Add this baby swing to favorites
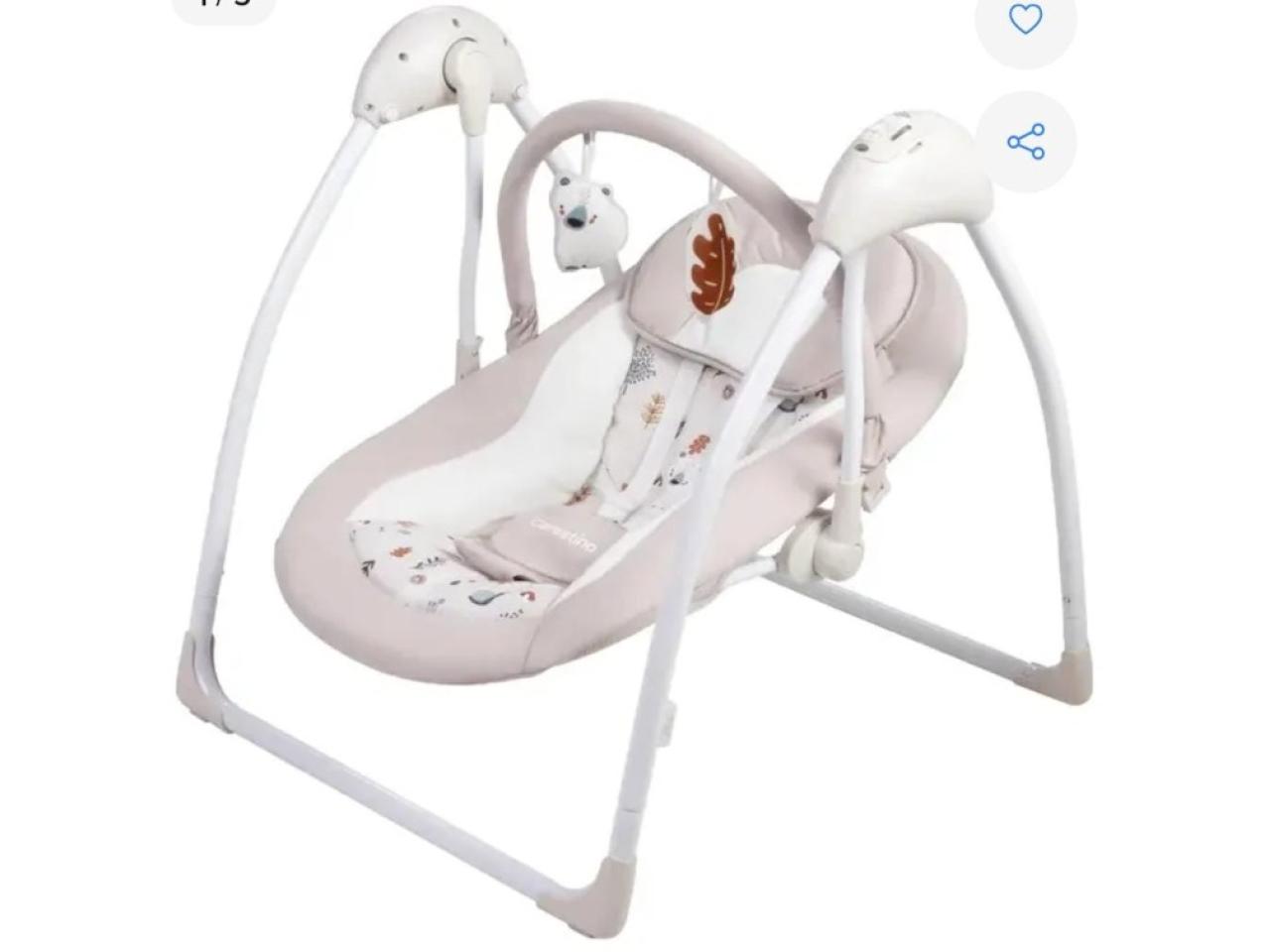This screenshot has width=1270, height=952. point(1025,20)
